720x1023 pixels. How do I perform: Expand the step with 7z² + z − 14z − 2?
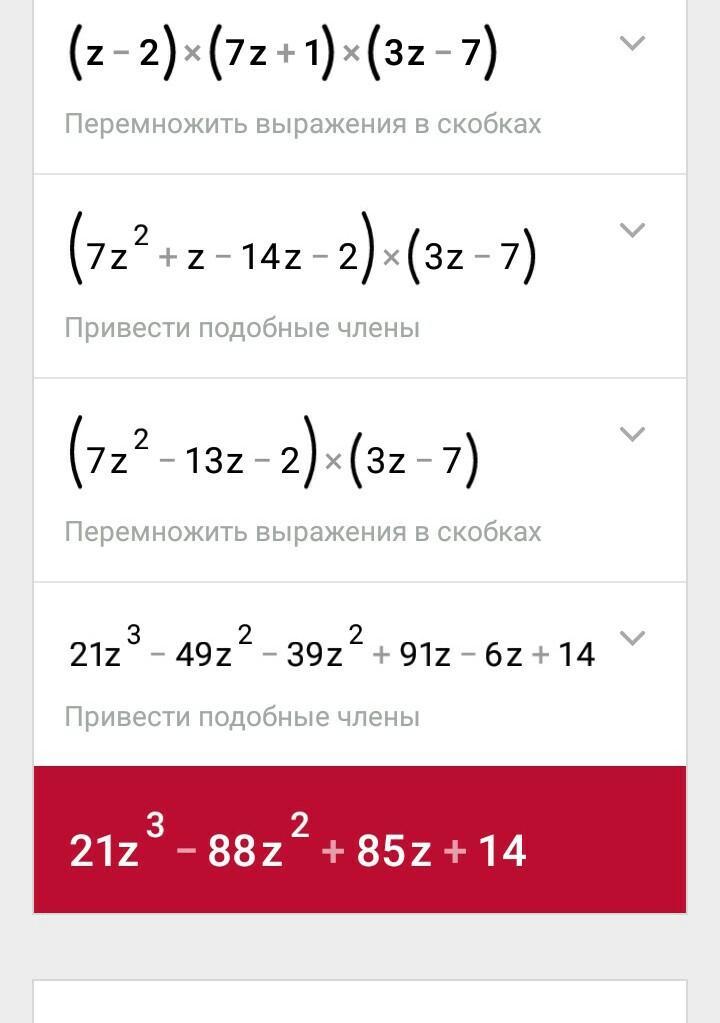(x=632, y=231)
